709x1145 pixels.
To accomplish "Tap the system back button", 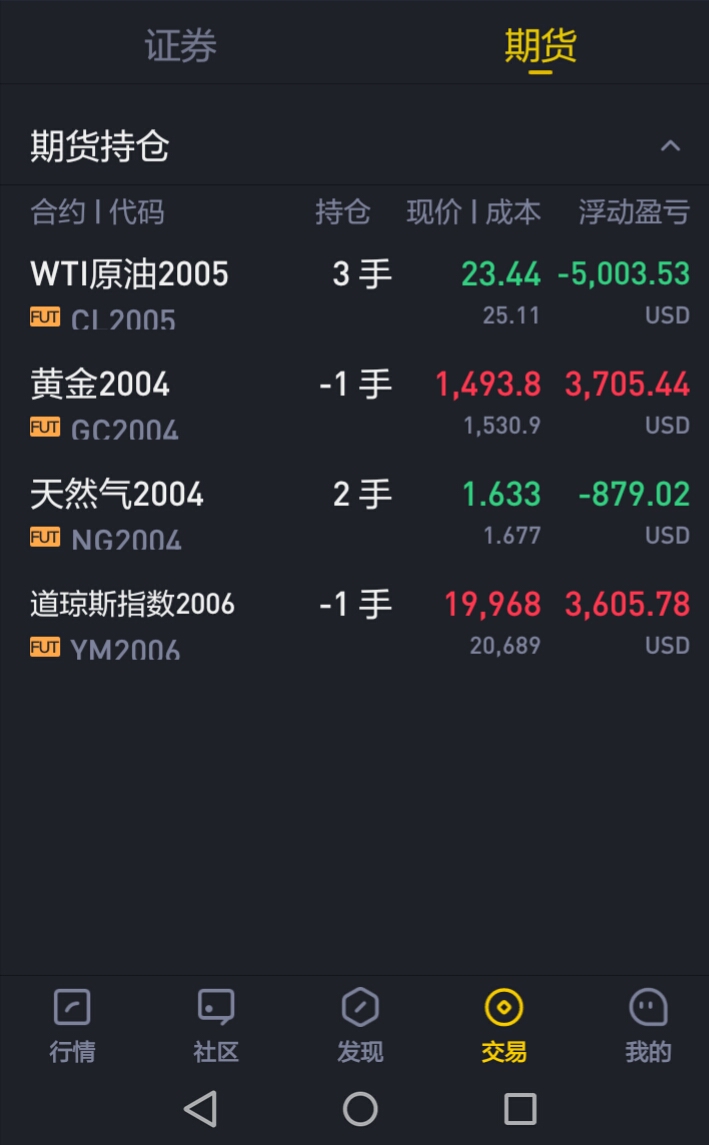I will [200, 1108].
